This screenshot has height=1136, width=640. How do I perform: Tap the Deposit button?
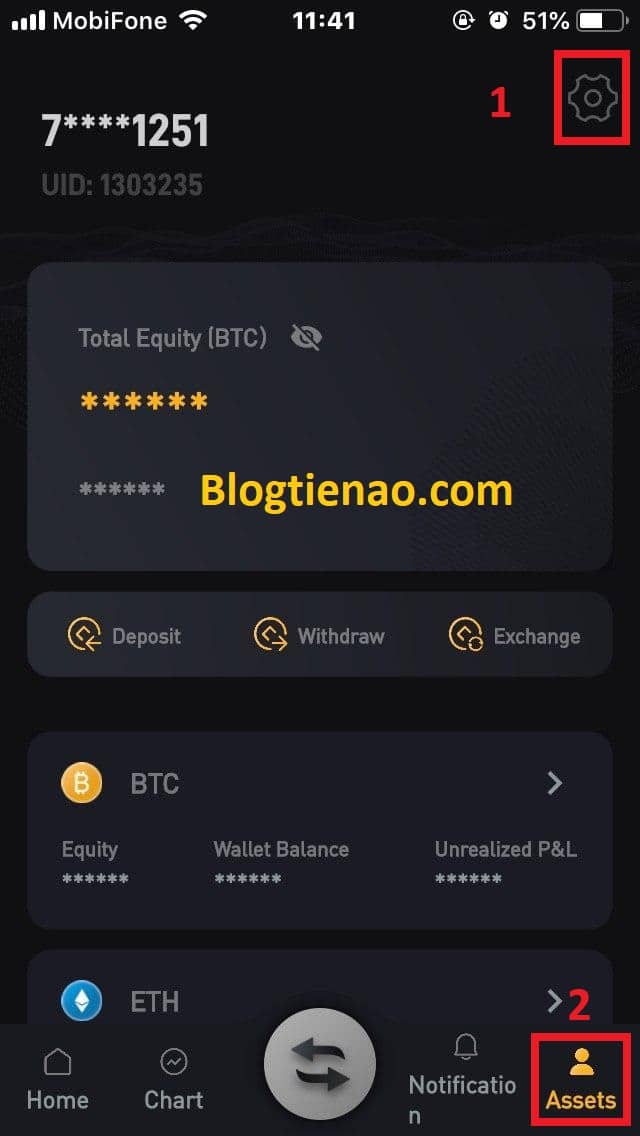(x=124, y=635)
